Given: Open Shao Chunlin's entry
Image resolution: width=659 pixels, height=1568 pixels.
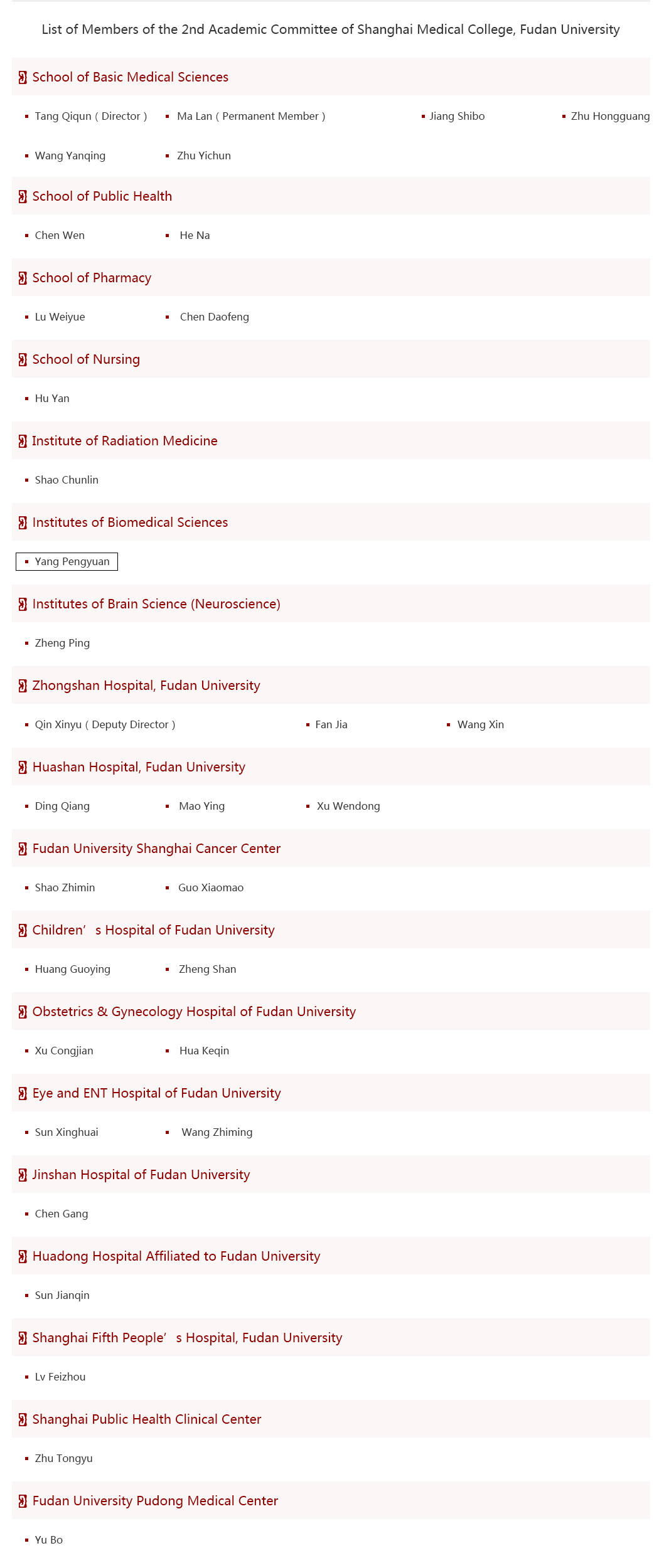Looking at the screenshot, I should point(67,480).
